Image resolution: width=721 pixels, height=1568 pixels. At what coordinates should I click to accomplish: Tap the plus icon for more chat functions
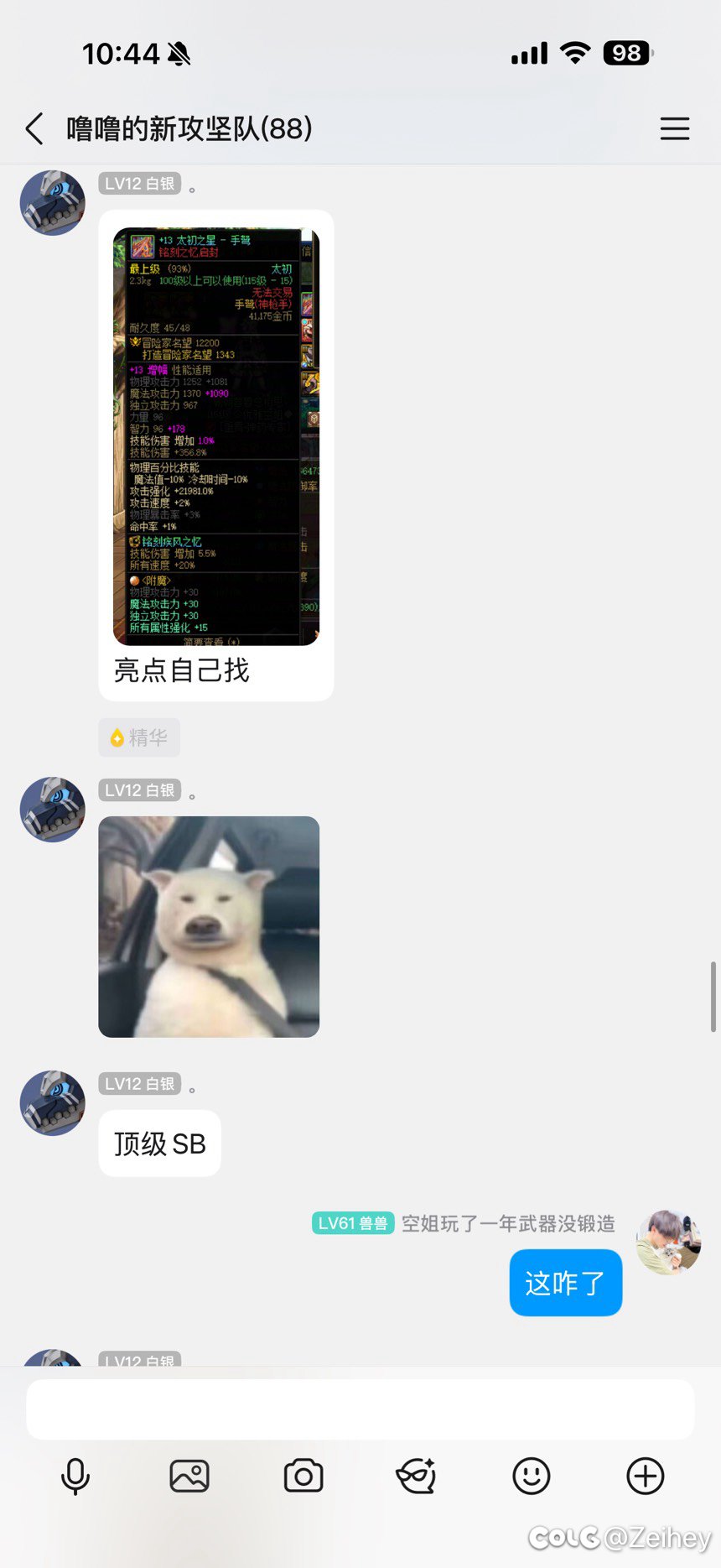pyautogui.click(x=644, y=1477)
